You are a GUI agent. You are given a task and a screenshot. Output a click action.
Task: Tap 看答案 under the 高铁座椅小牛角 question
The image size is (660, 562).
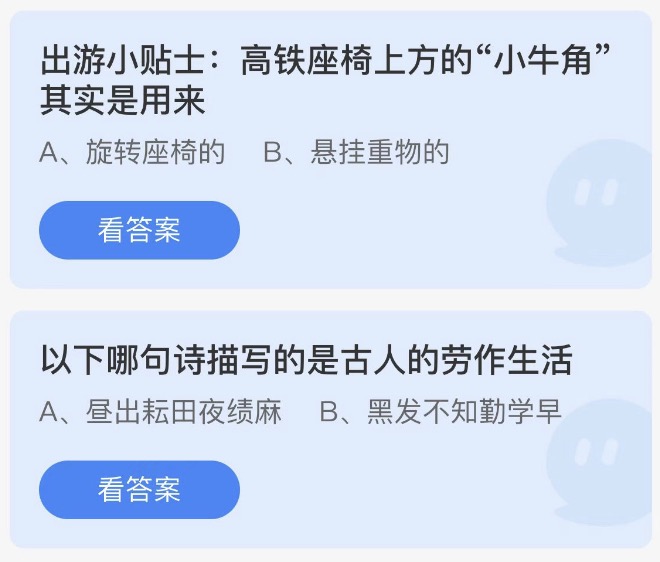tap(139, 230)
